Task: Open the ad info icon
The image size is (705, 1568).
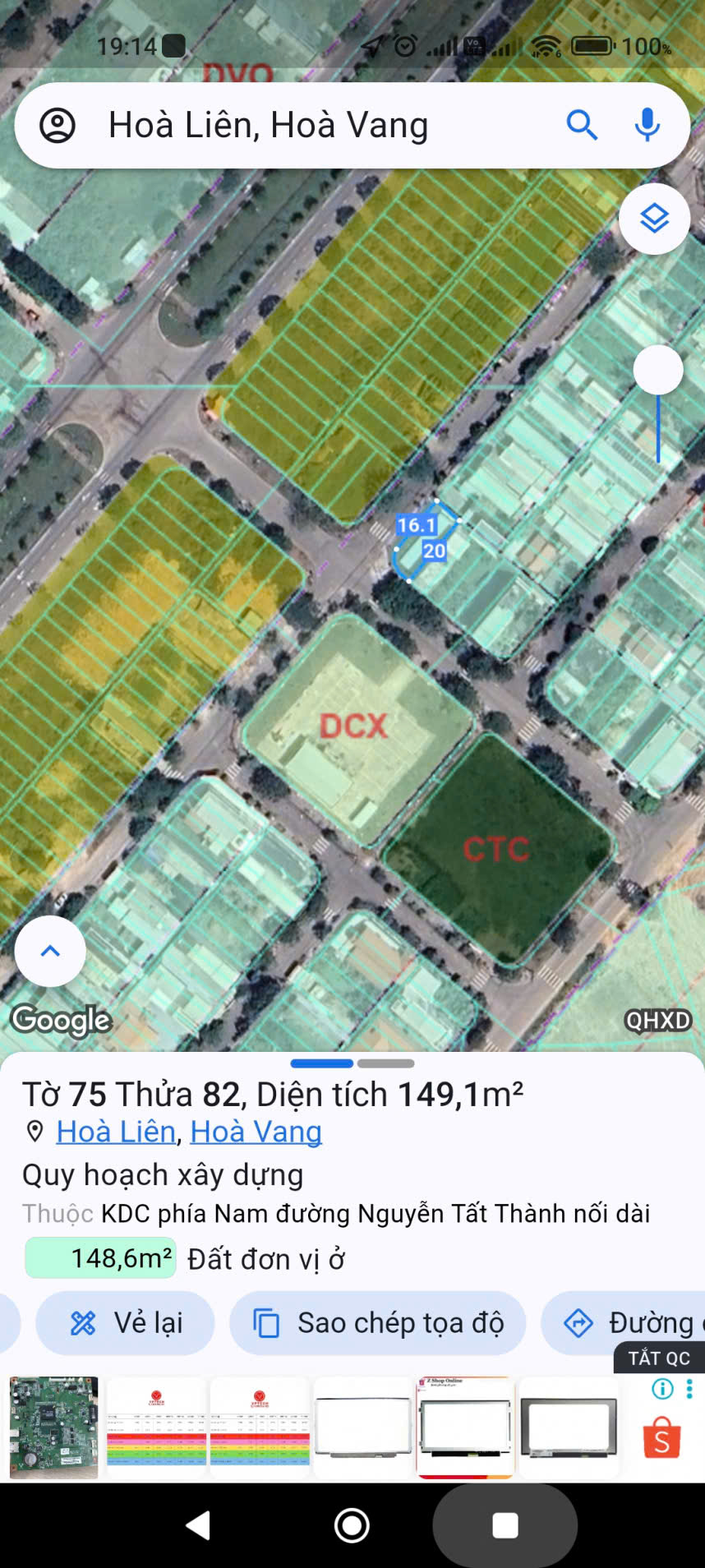Action: point(662,1389)
